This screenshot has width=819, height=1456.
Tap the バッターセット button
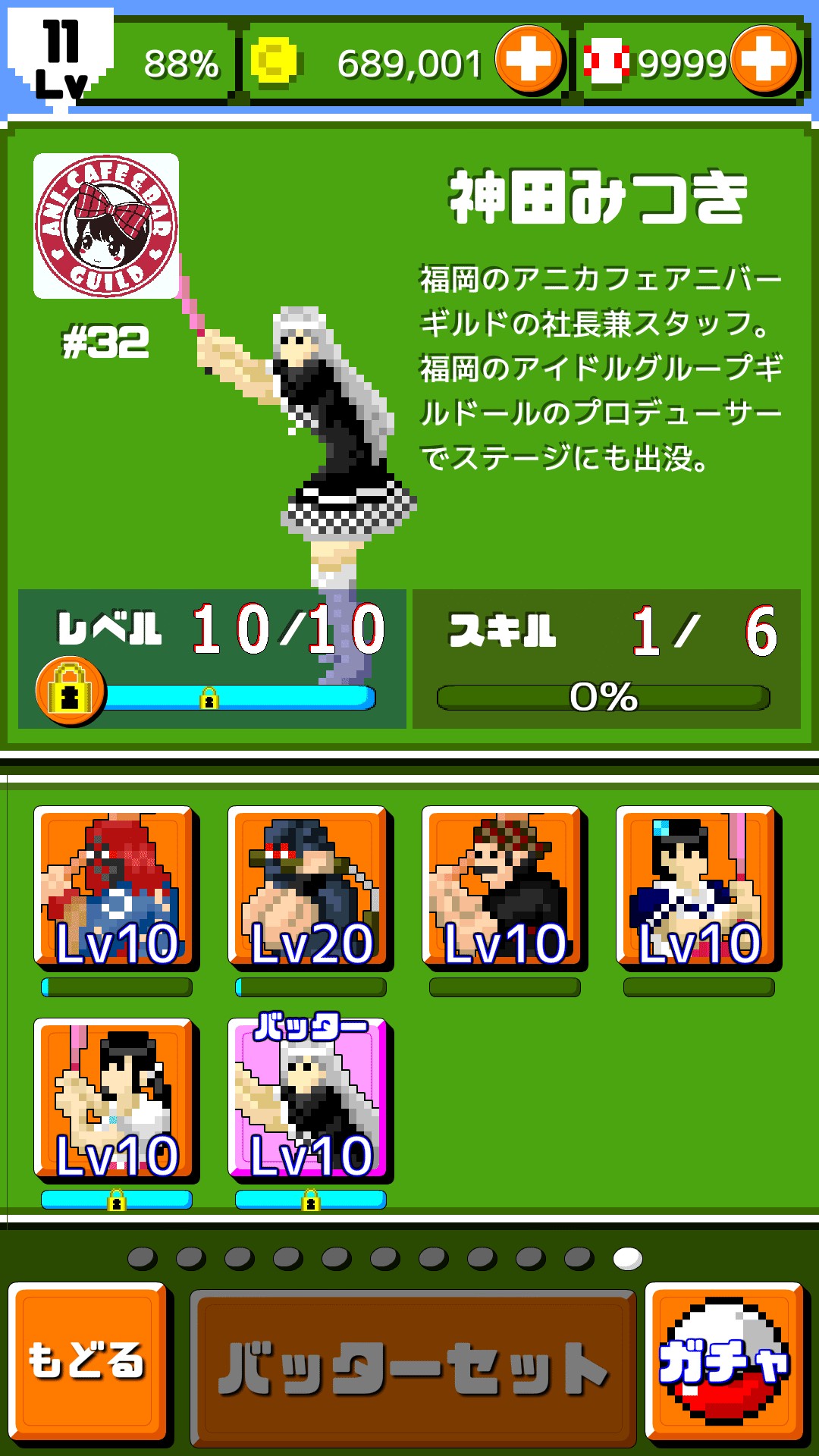[413, 1367]
